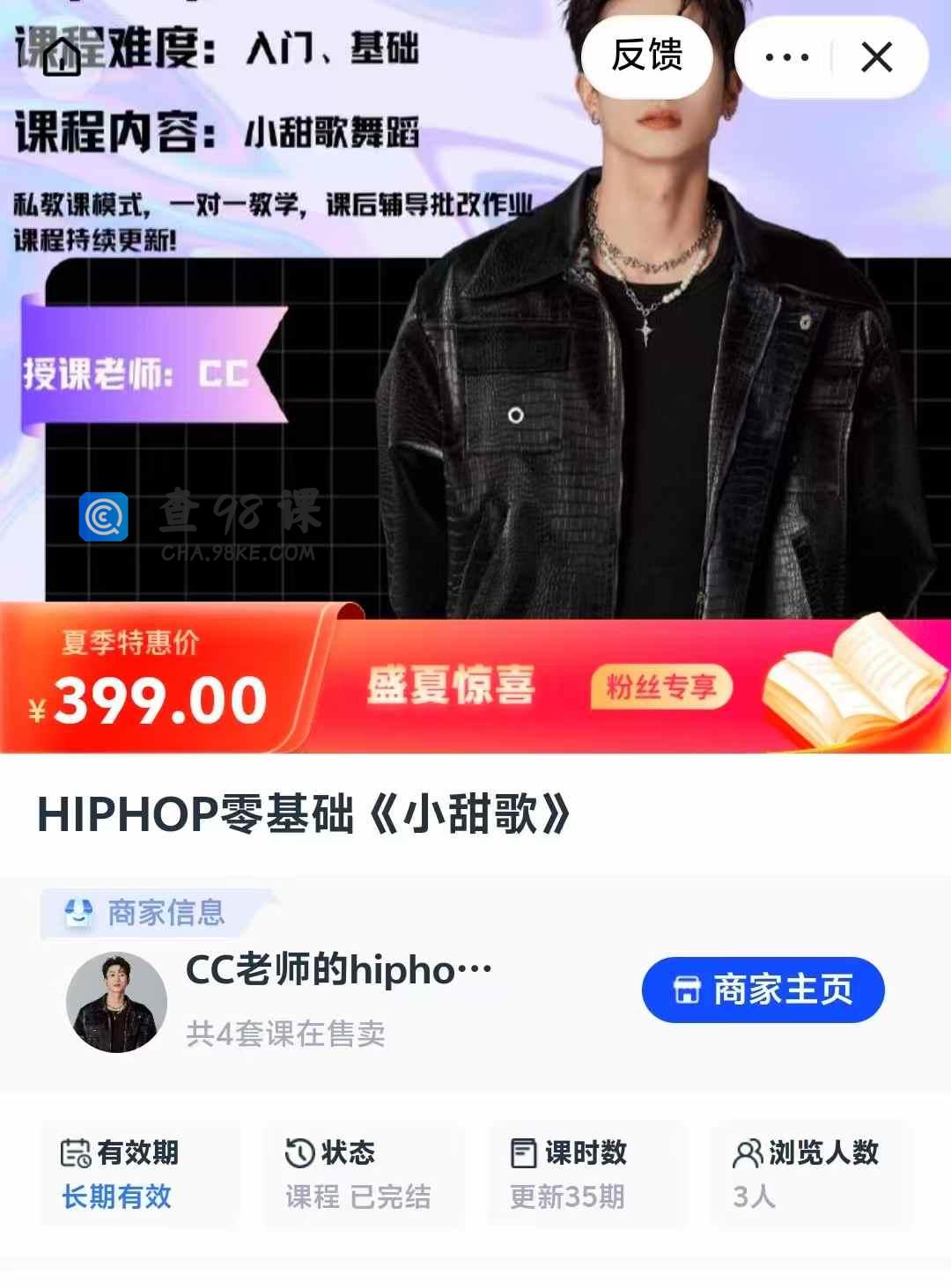Close the mini program with X

(877, 57)
